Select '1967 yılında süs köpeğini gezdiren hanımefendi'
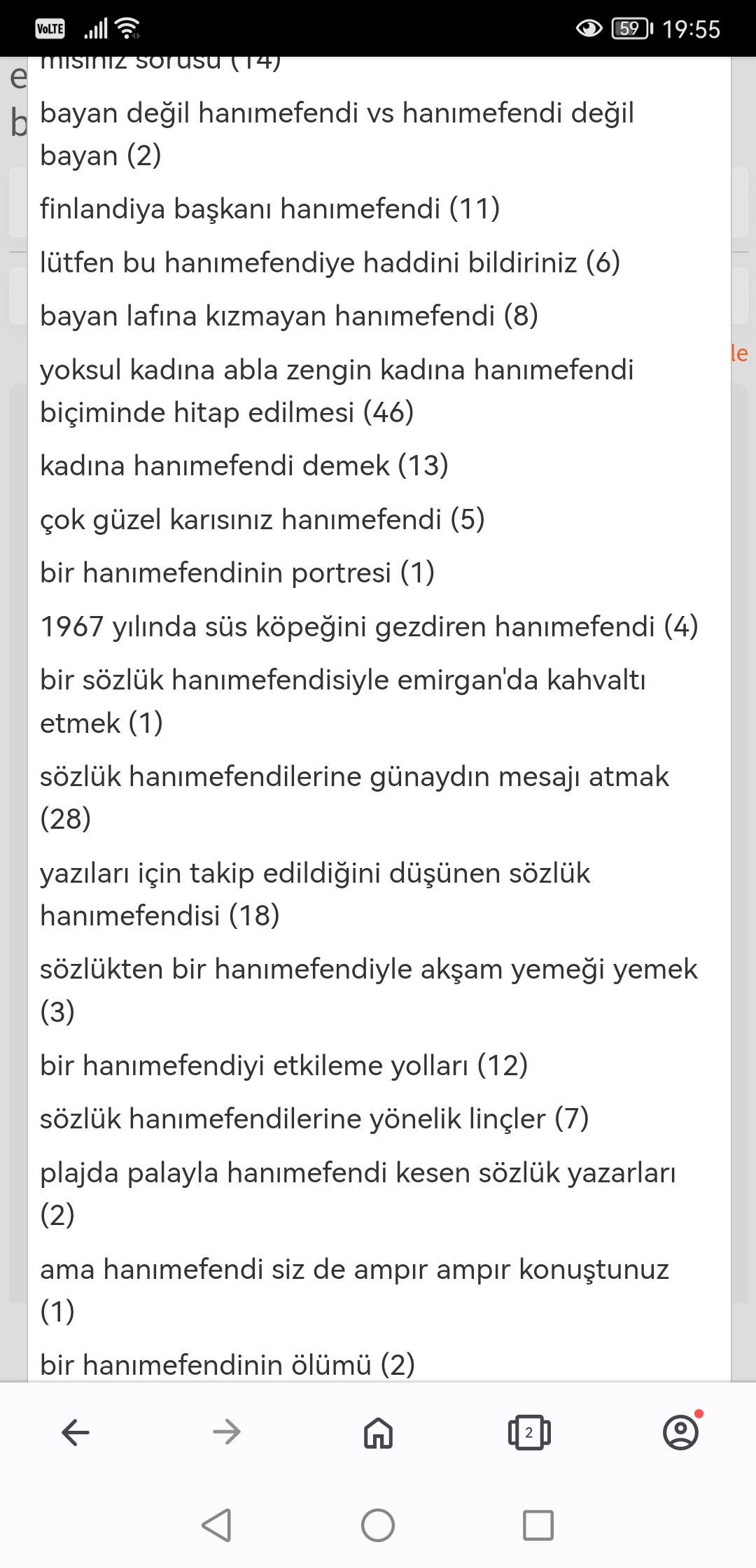 [369, 626]
